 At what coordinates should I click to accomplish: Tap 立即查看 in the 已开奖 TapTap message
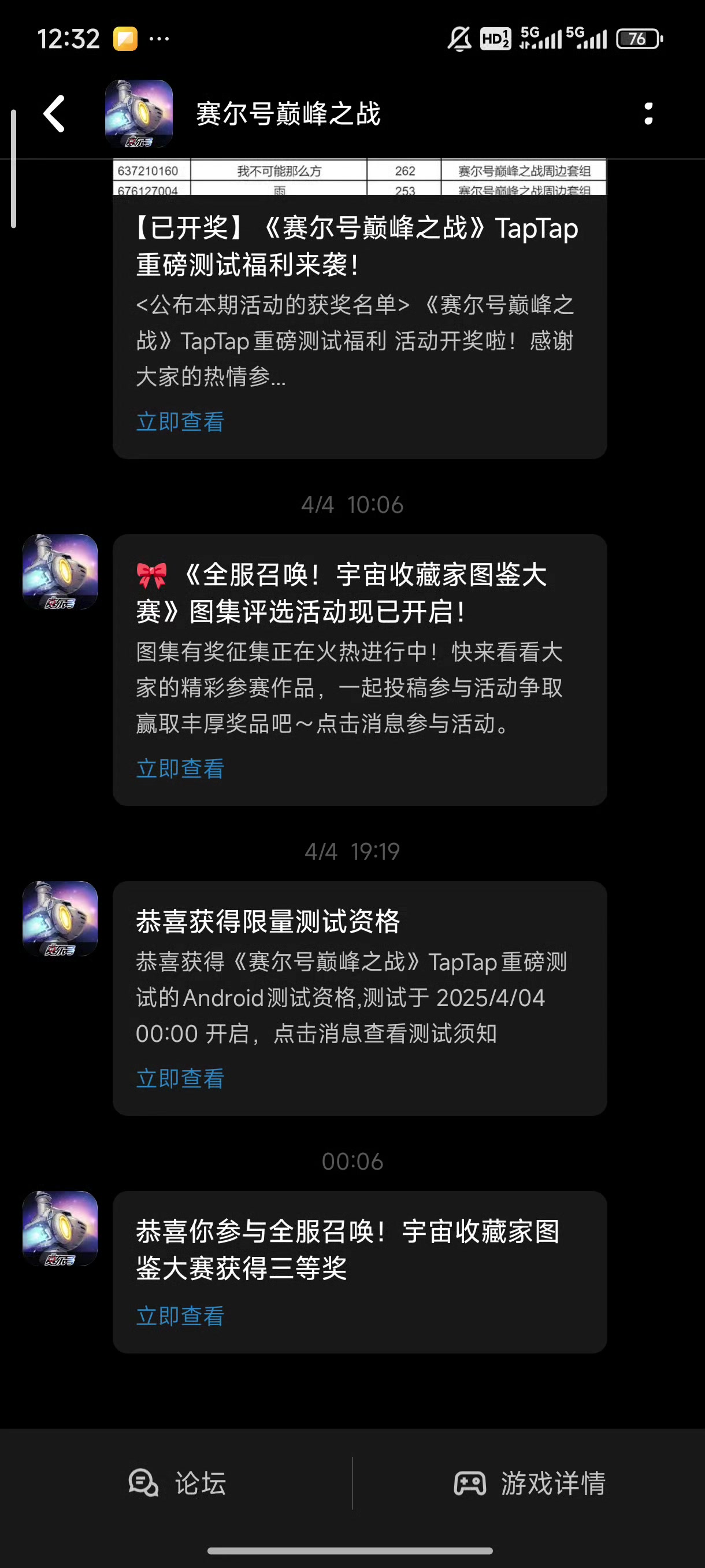(x=180, y=422)
